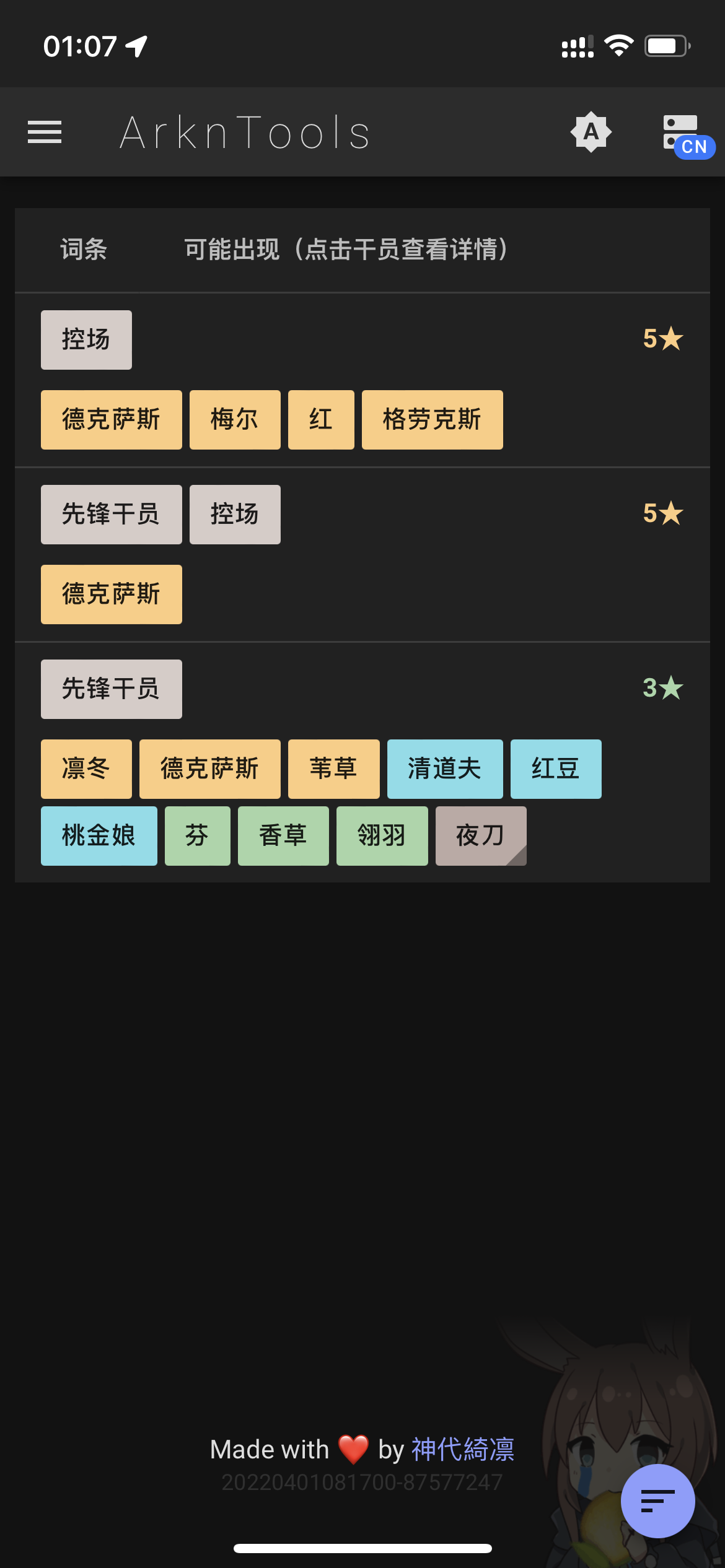Select operator 桃金娘 in the 先锋干员 row

[99, 835]
